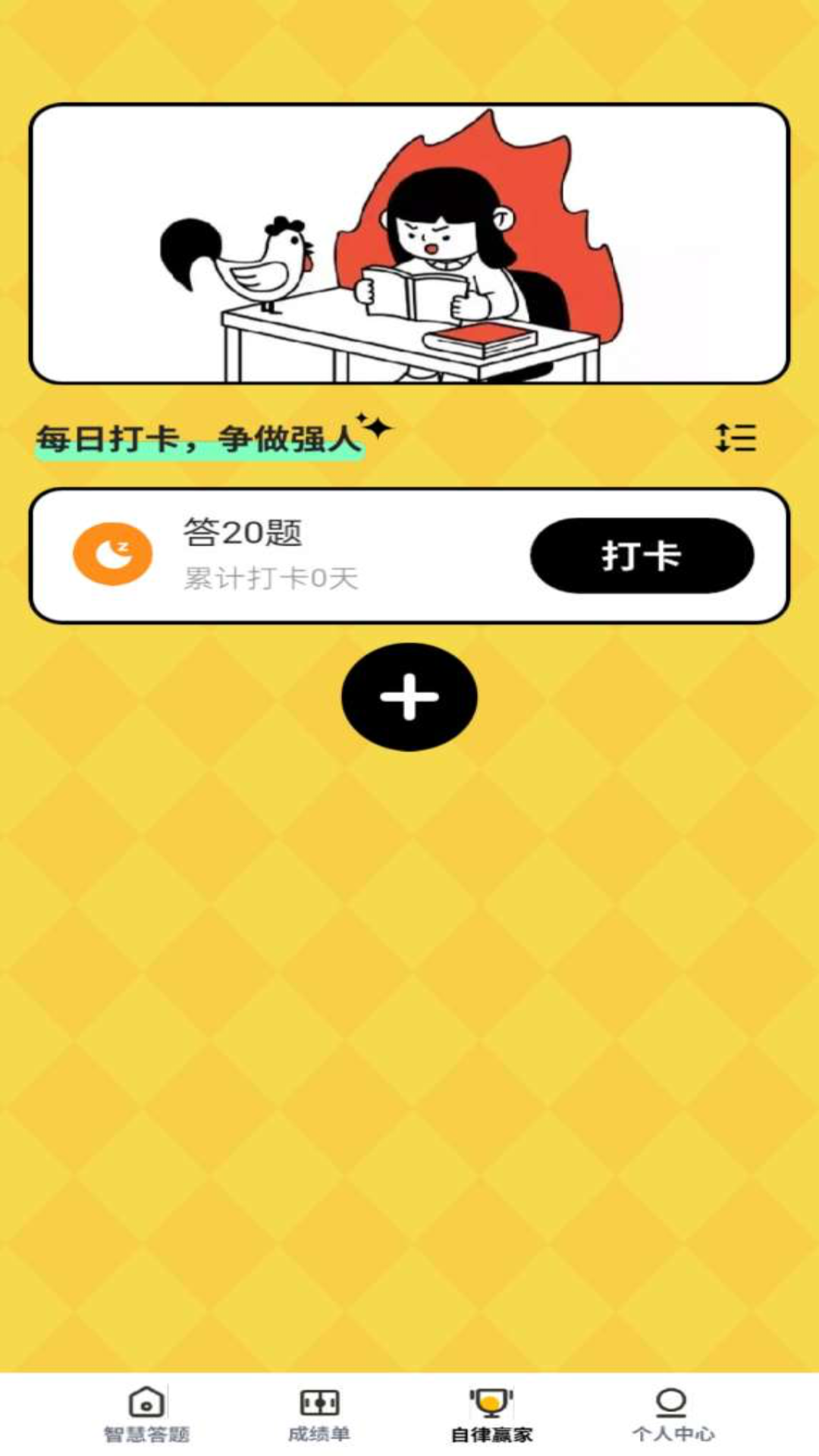Tap the black plus icon to add a task
This screenshot has width=819, height=1456.
click(409, 699)
